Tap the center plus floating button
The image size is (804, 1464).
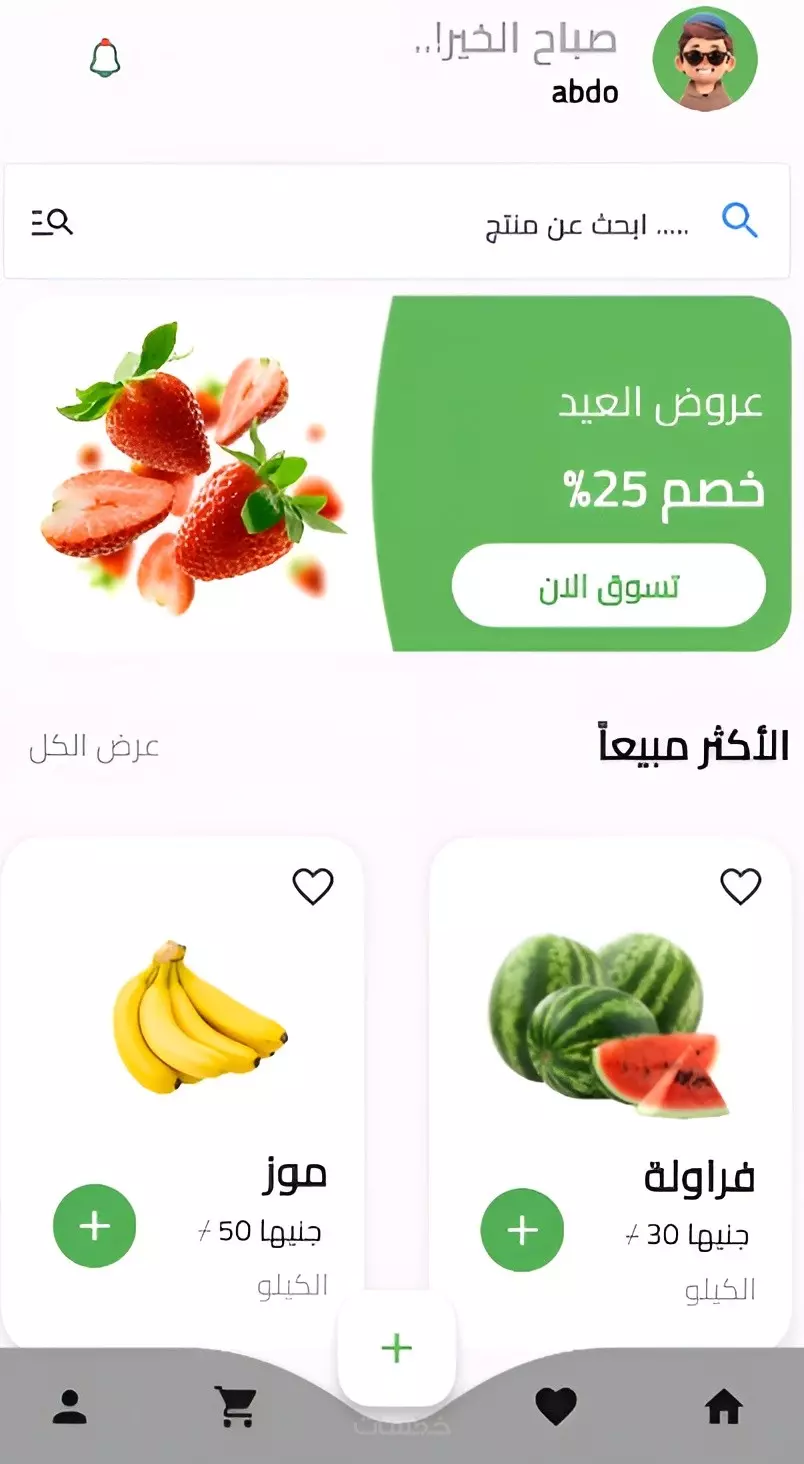[x=397, y=1348]
